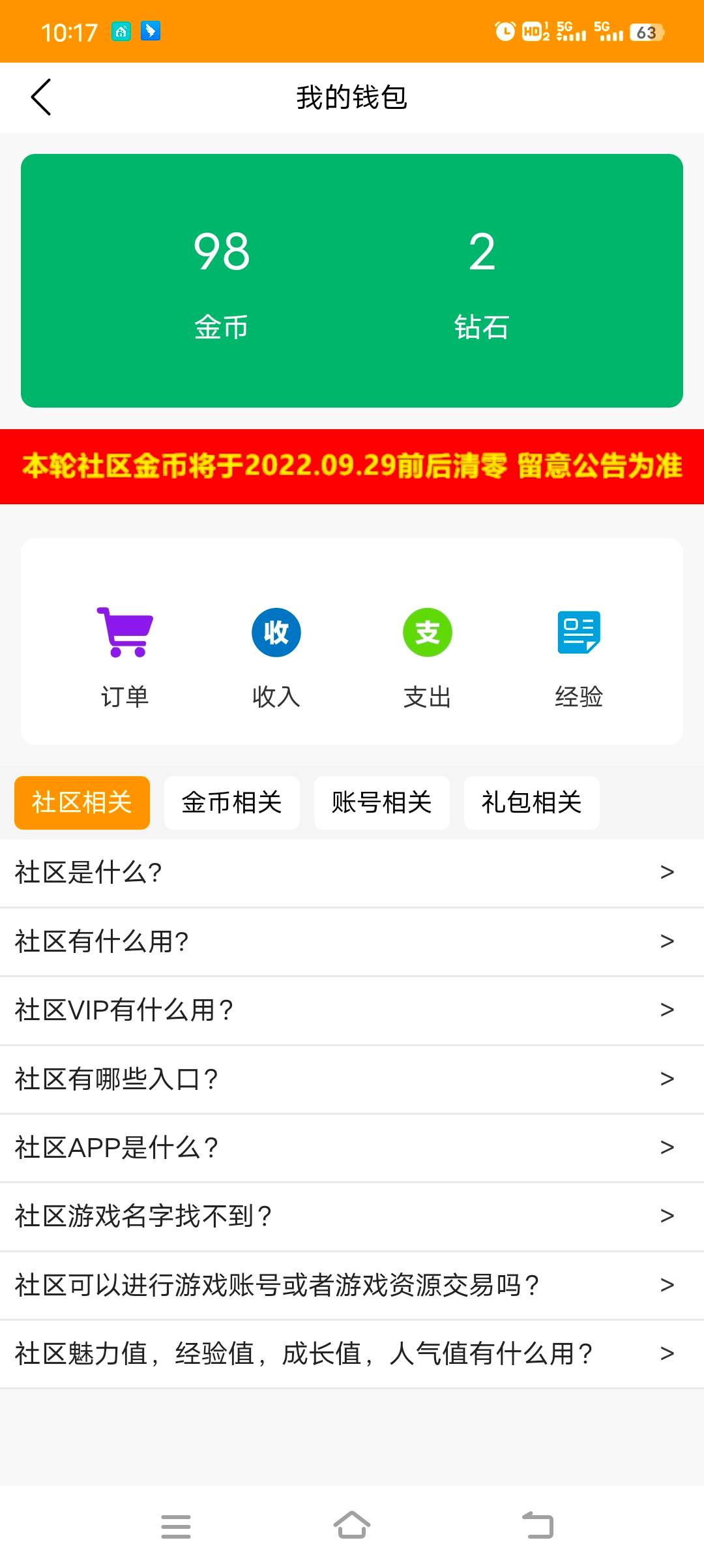Viewport: 704px width, 1568px height.
Task: Open question 社区是什么?
Action: click(x=352, y=873)
